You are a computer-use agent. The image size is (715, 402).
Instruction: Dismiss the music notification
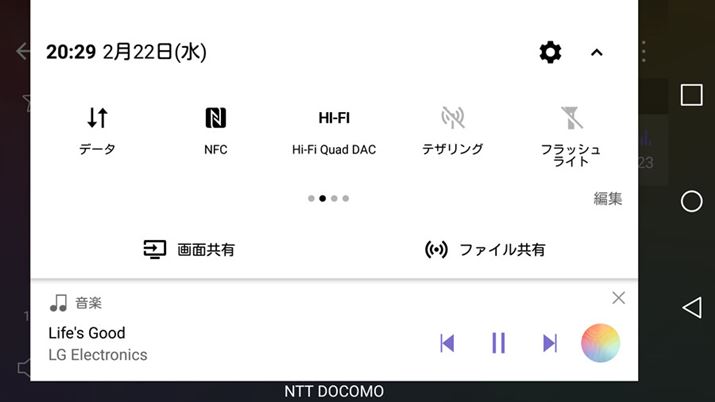pos(618,298)
